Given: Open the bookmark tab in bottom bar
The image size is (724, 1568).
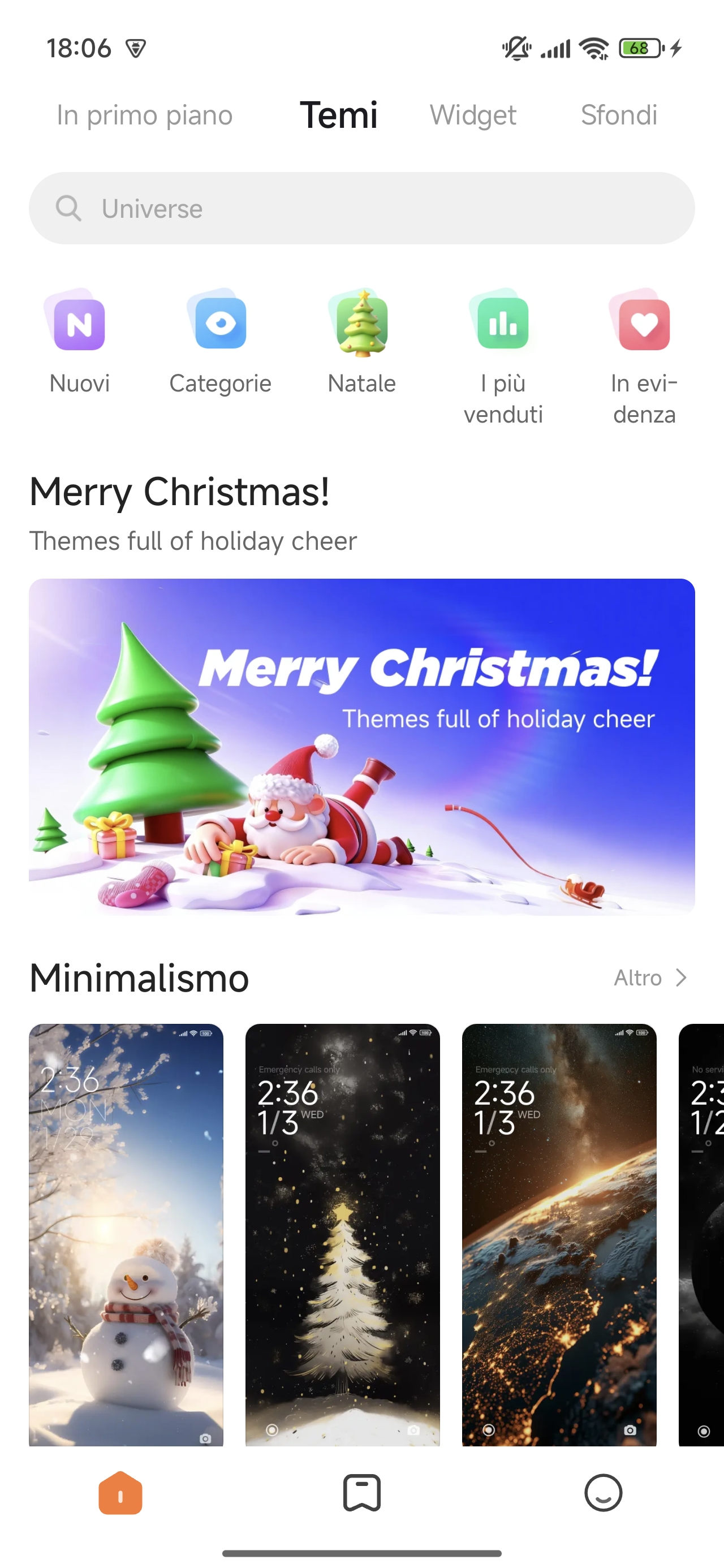Looking at the screenshot, I should click(x=361, y=1493).
